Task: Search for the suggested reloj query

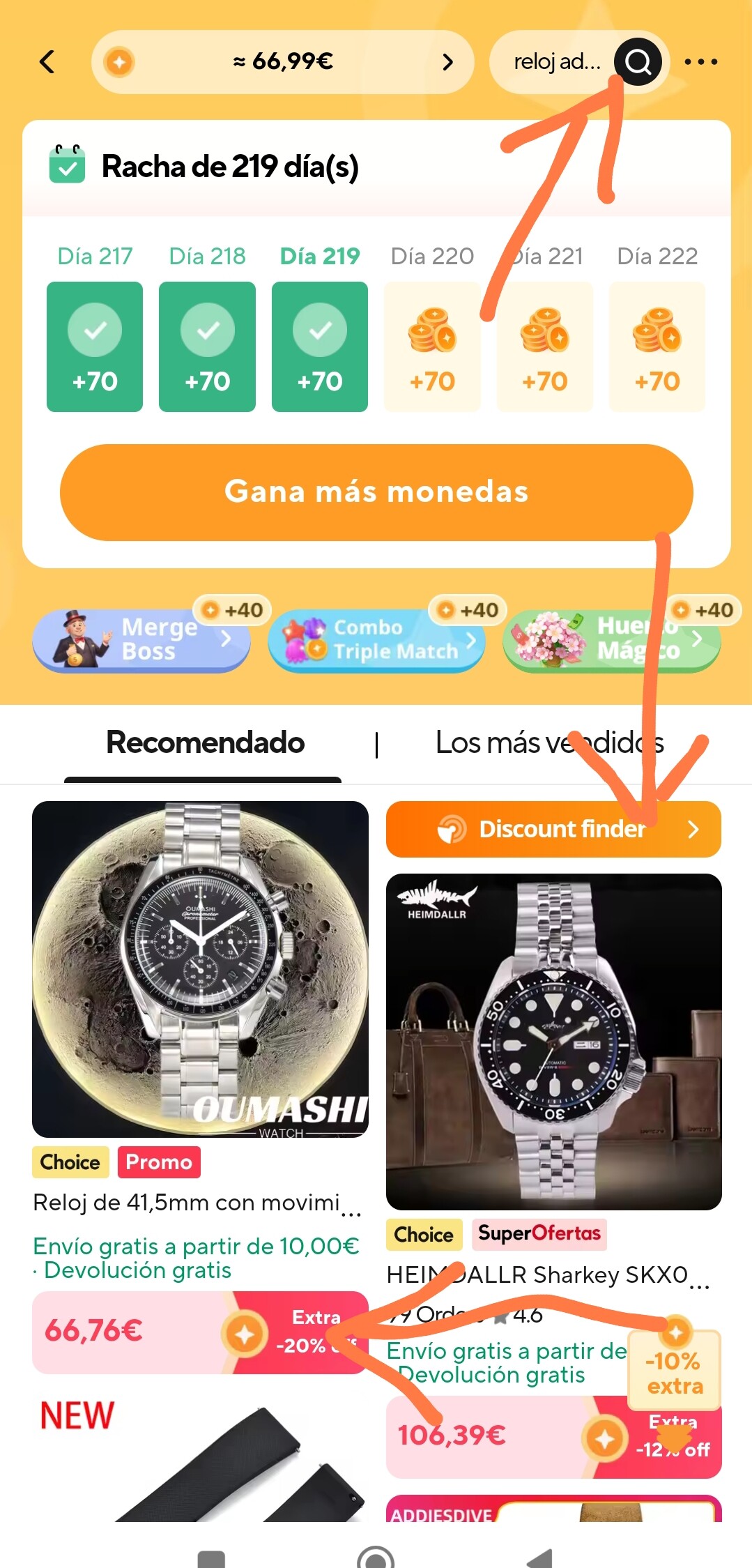Action: click(637, 62)
